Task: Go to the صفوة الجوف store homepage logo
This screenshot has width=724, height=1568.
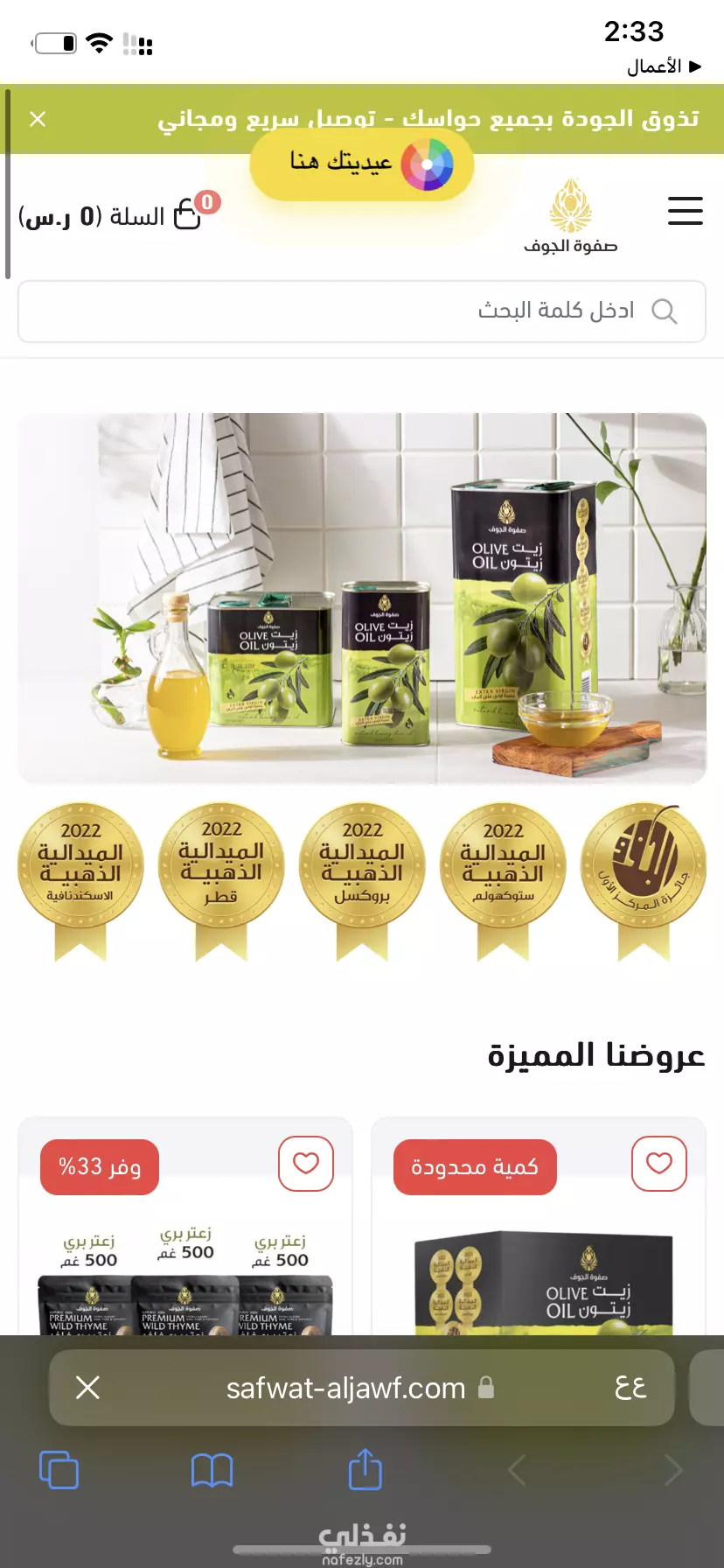Action: click(x=570, y=216)
